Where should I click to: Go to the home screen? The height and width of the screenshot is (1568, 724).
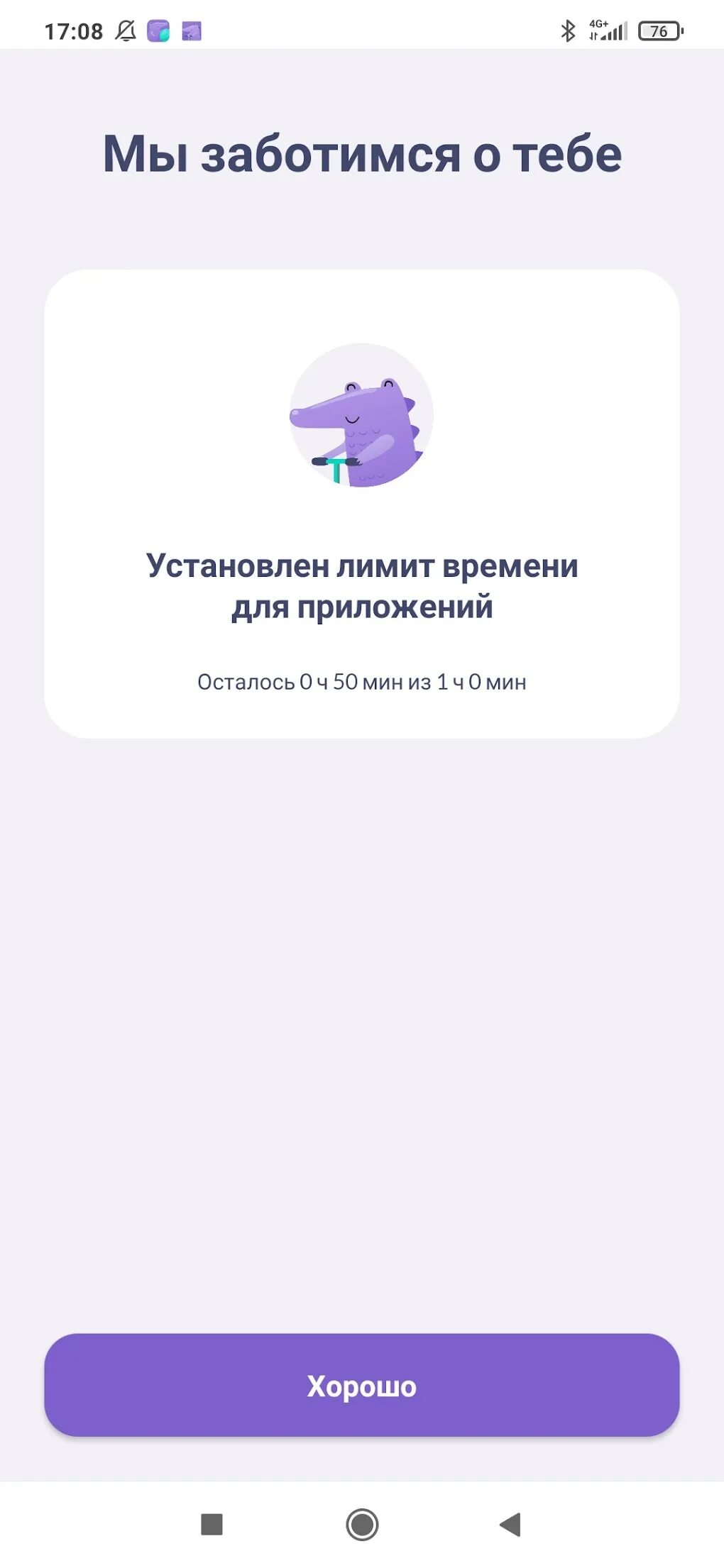[x=362, y=1524]
